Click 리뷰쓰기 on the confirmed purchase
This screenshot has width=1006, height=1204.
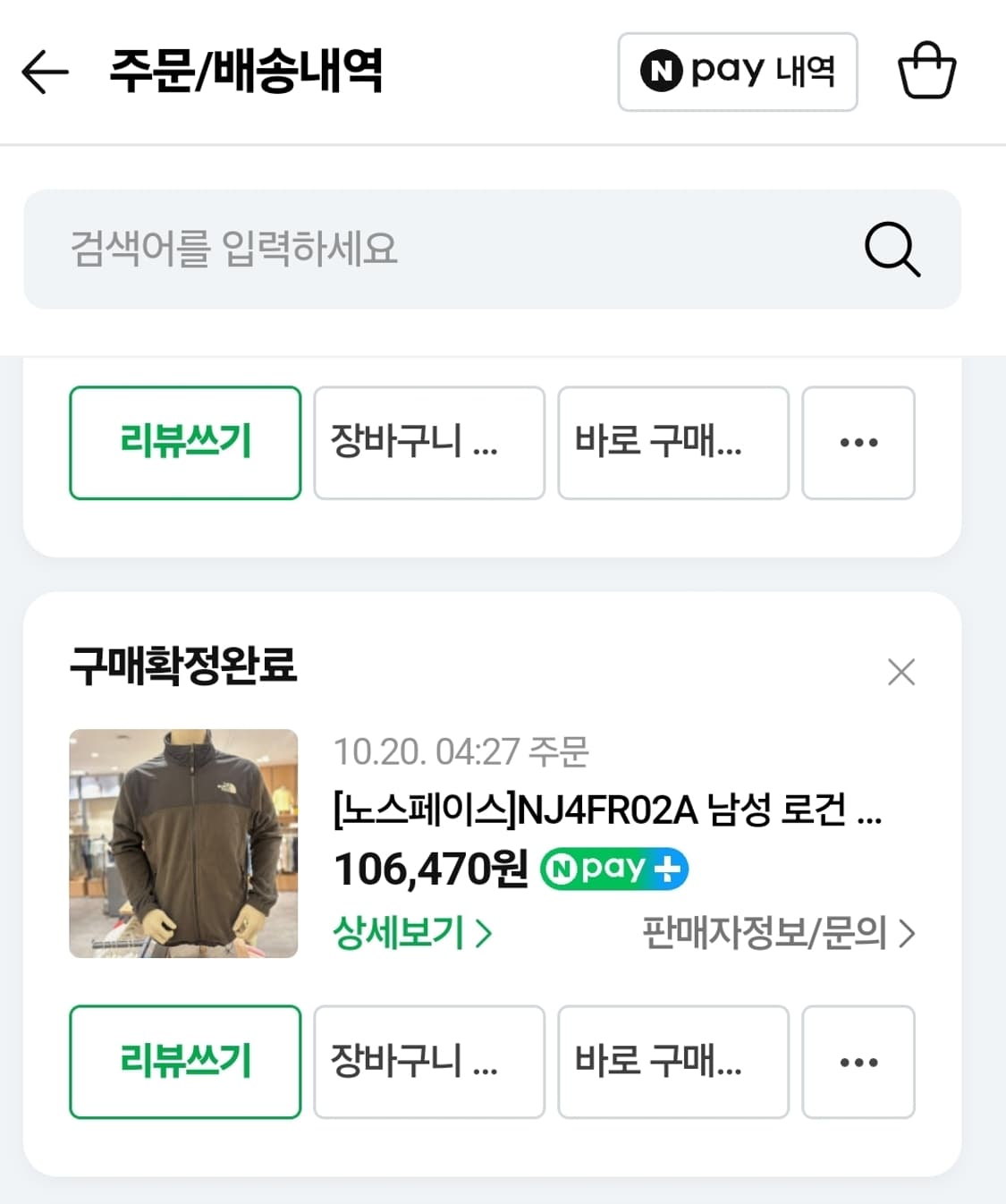coord(184,1062)
